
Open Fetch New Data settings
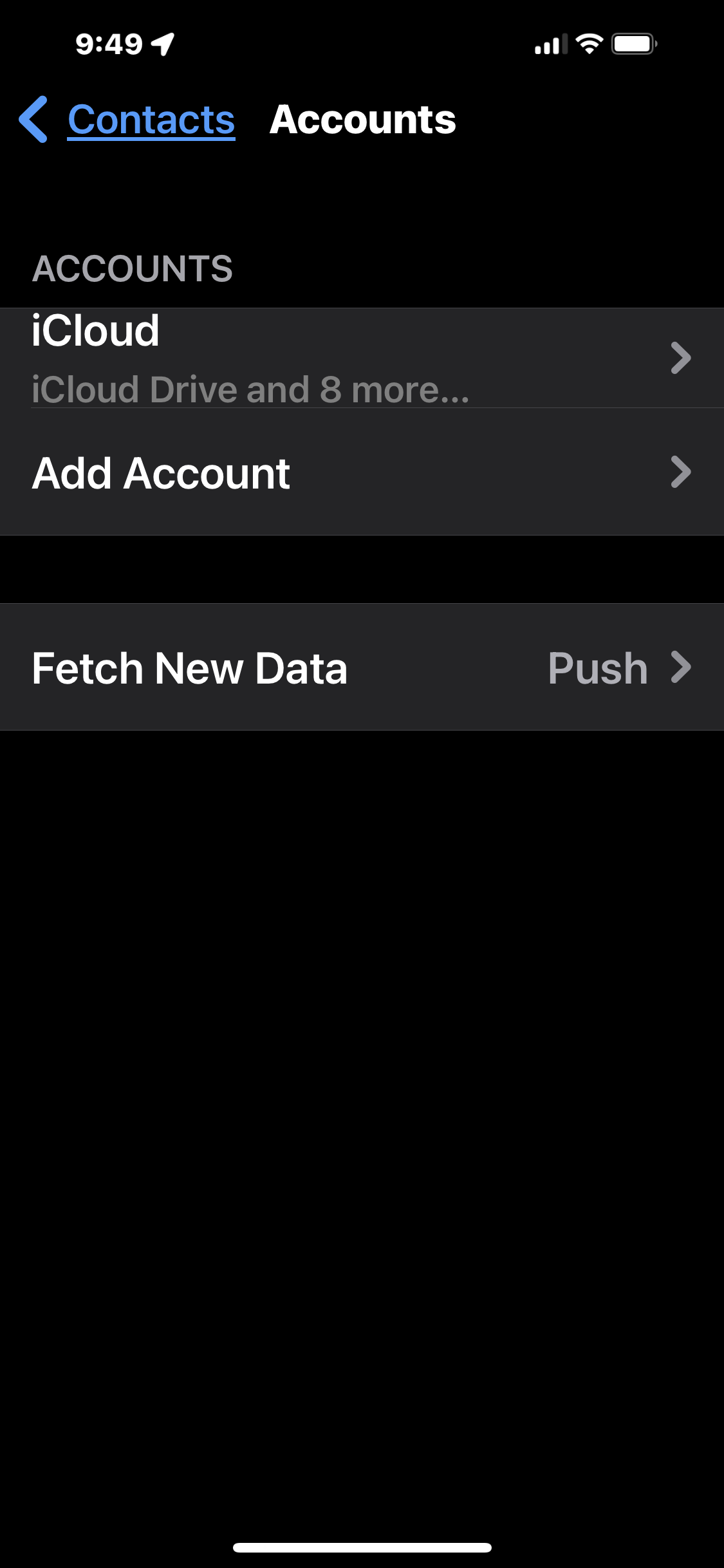[x=362, y=667]
